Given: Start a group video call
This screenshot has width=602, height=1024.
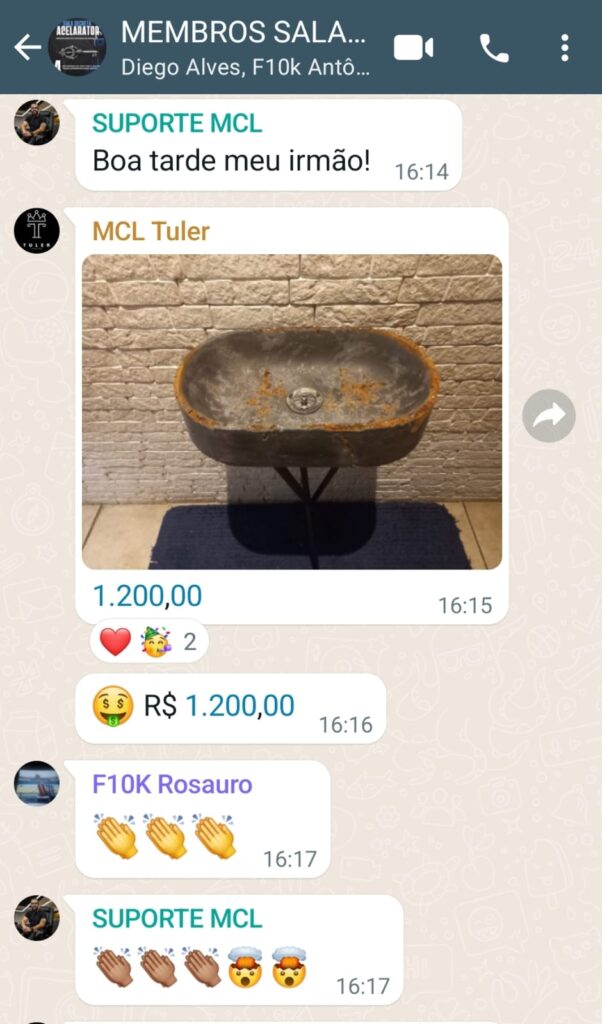Looking at the screenshot, I should tap(413, 47).
